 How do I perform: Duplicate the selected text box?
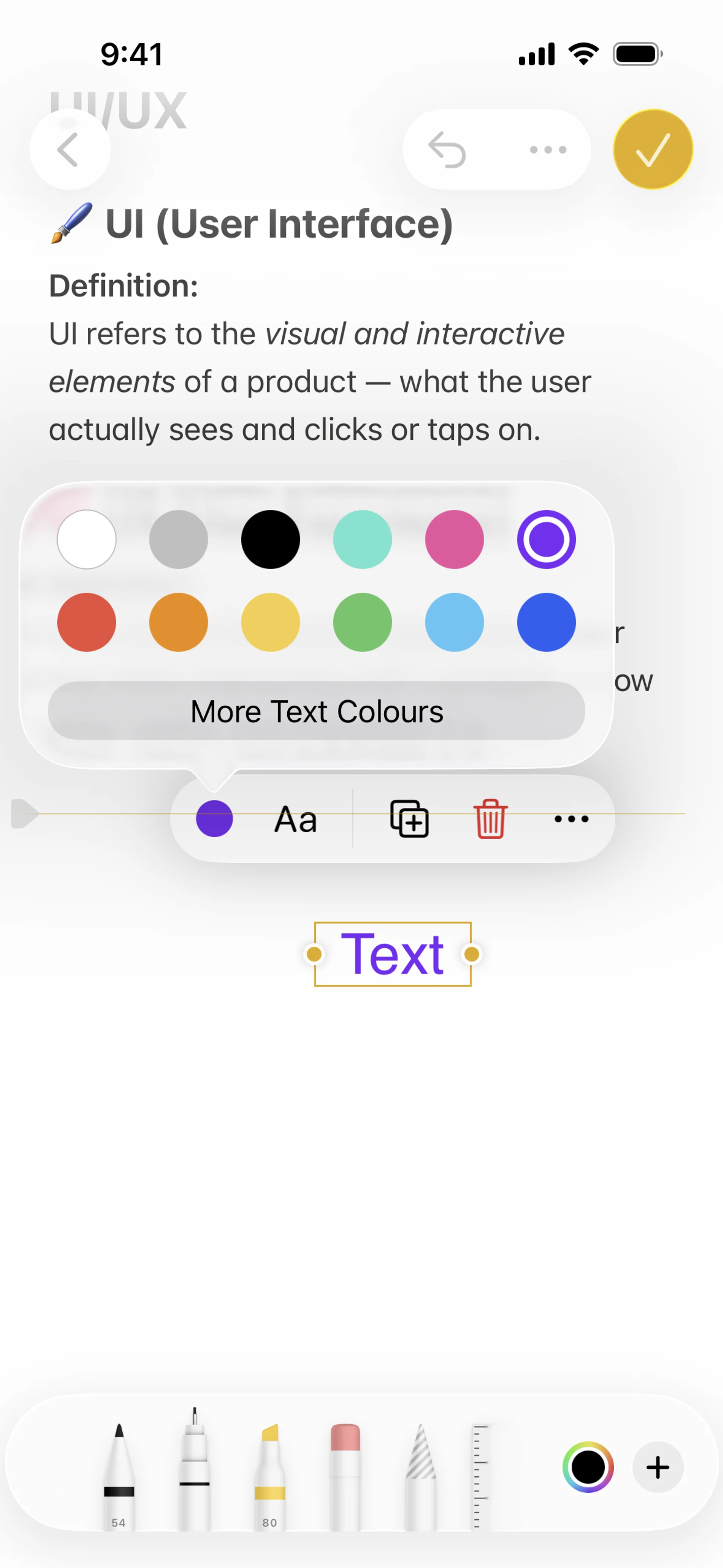[x=409, y=819]
